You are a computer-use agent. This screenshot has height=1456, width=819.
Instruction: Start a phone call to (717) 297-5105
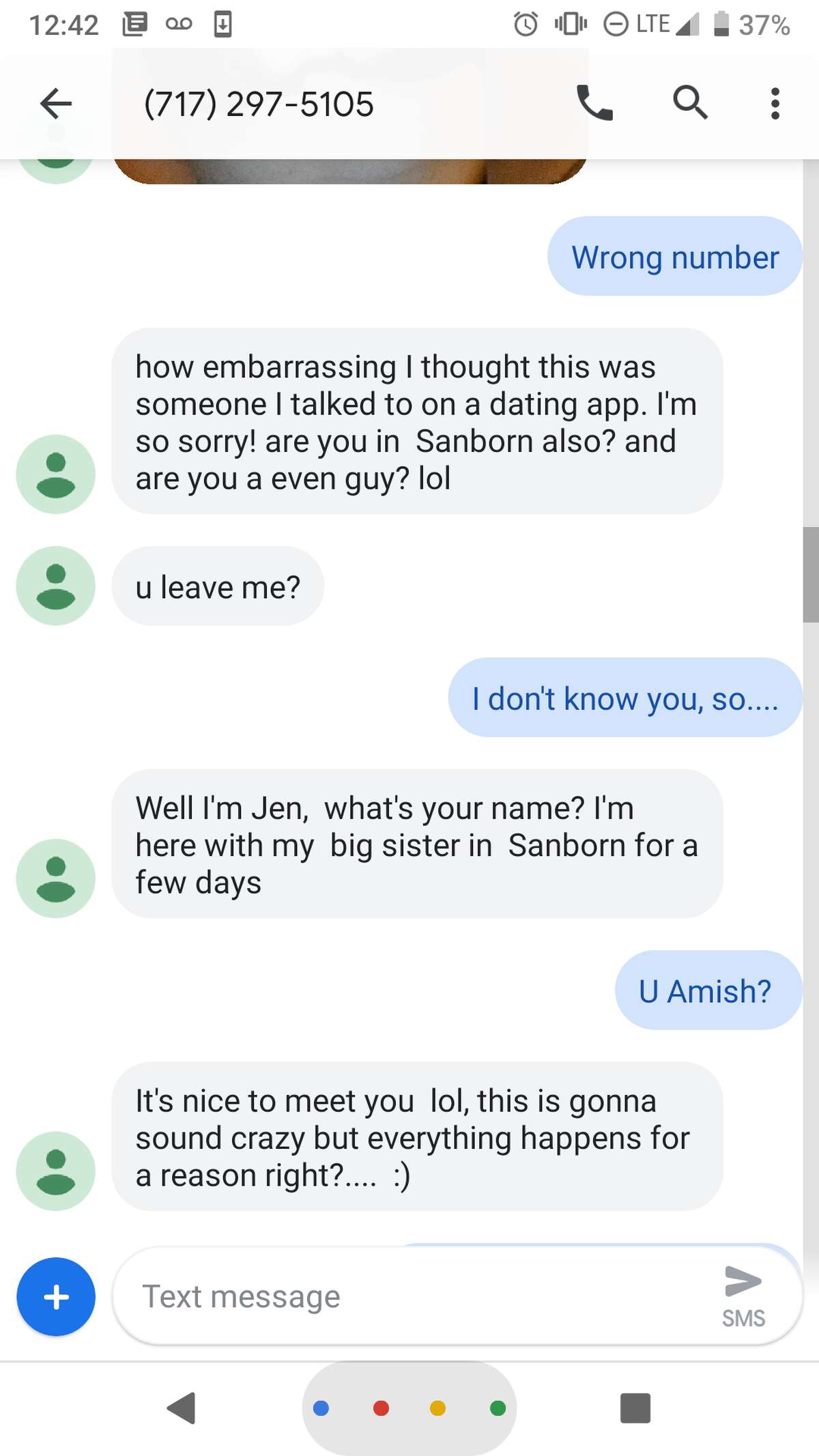pos(595,104)
